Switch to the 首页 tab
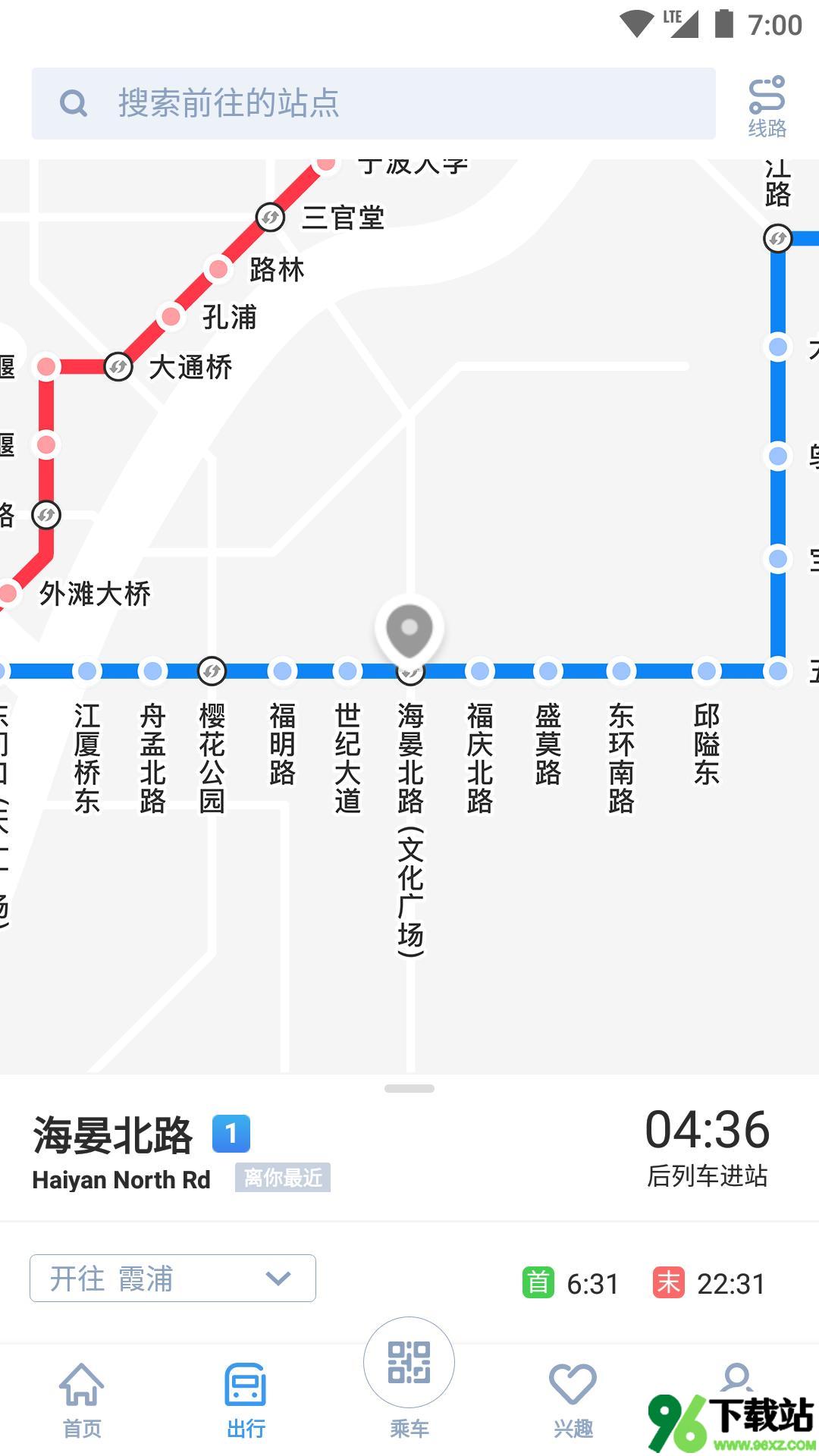The width and height of the screenshot is (819, 1456). 82,1401
